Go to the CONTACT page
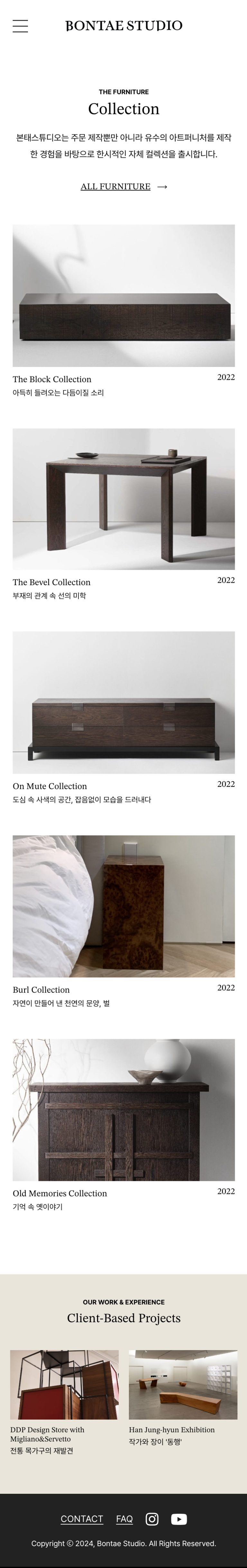The width and height of the screenshot is (247, 1568). (82, 1519)
